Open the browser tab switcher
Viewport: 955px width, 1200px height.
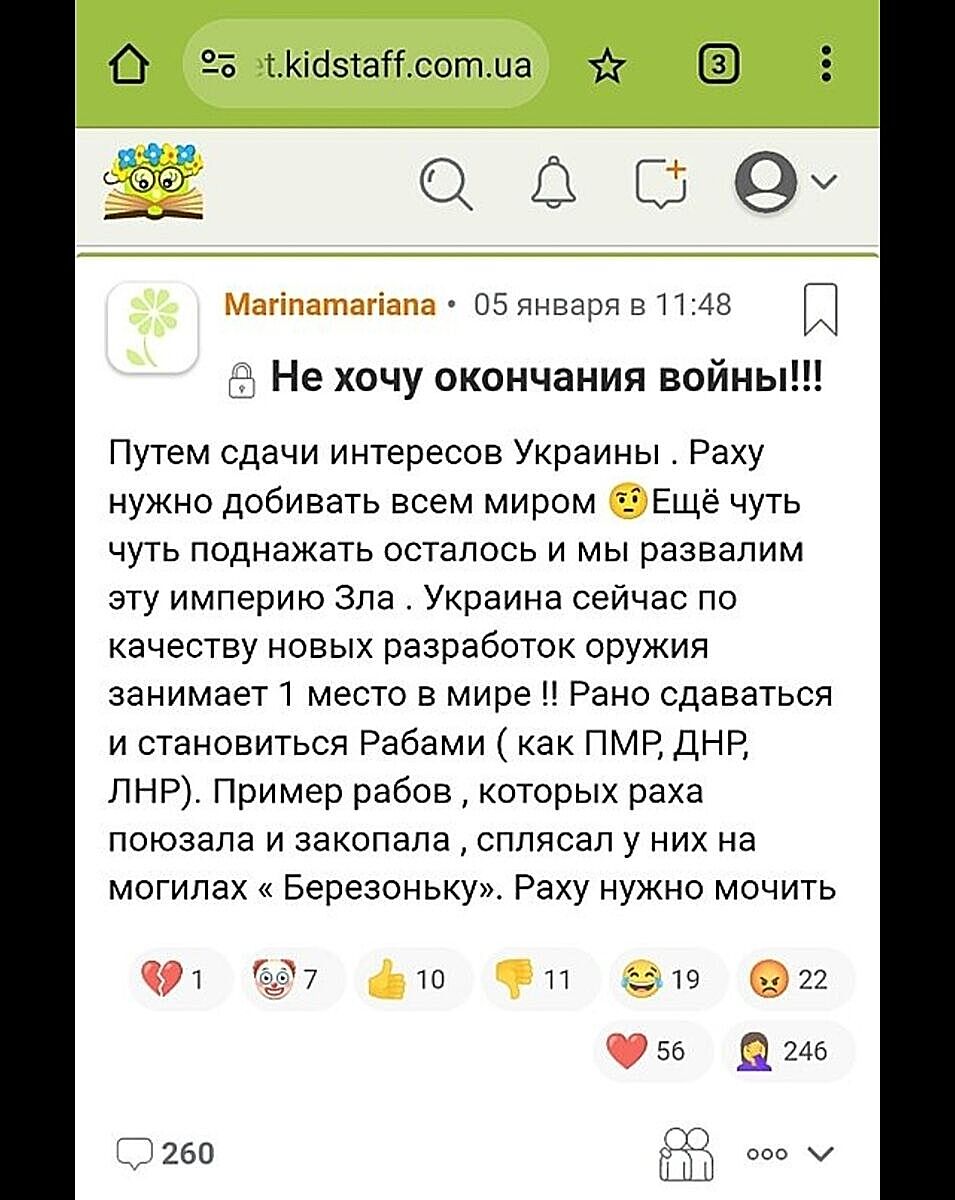coord(717,67)
